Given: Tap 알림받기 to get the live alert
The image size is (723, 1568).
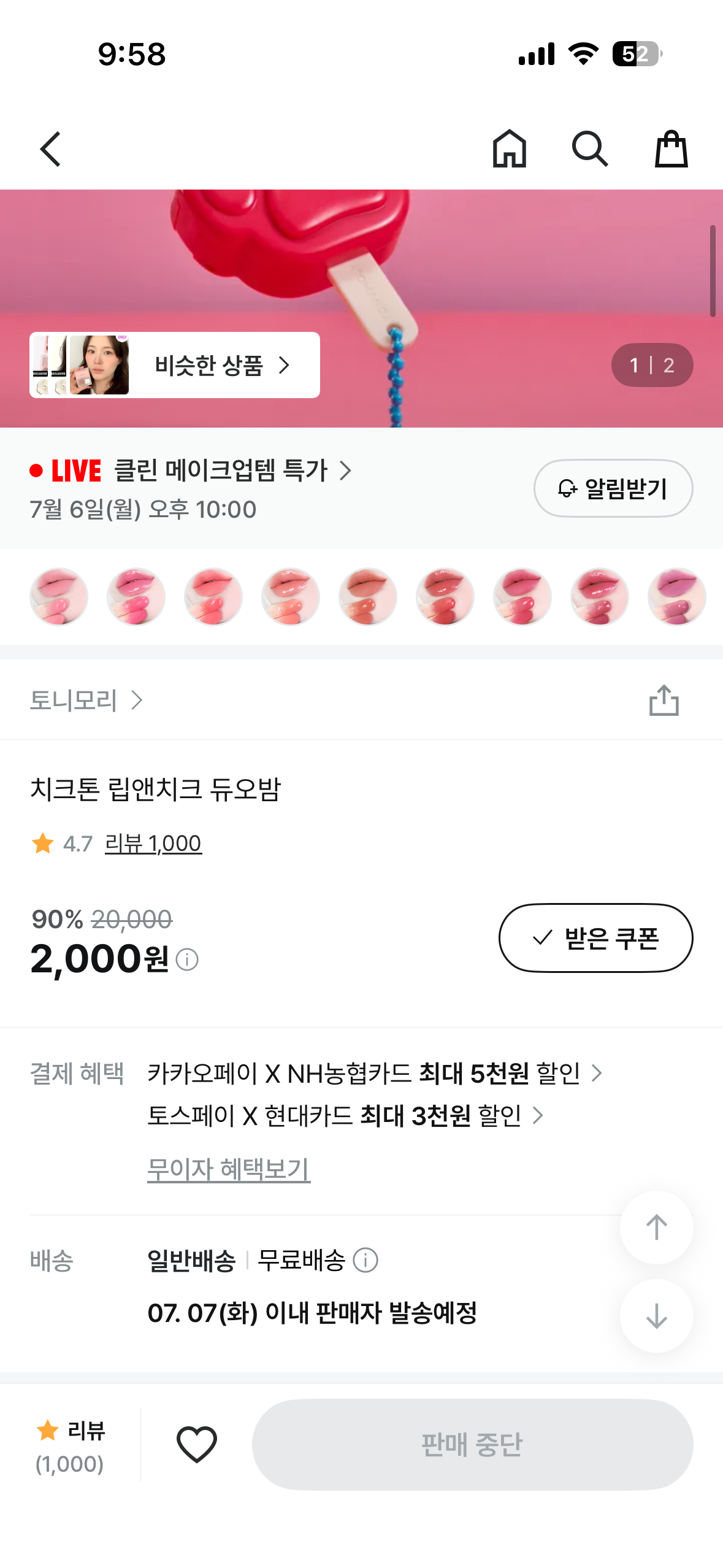Looking at the screenshot, I should coord(613,488).
